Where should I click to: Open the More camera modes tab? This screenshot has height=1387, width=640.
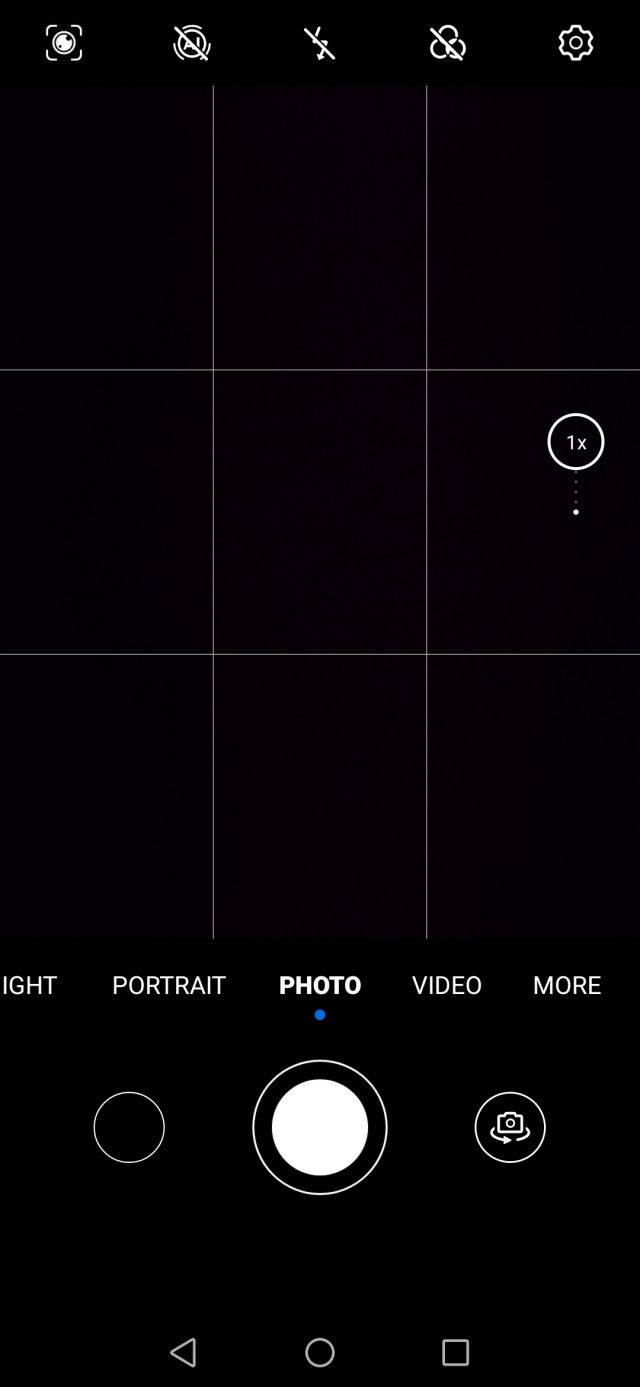point(567,985)
